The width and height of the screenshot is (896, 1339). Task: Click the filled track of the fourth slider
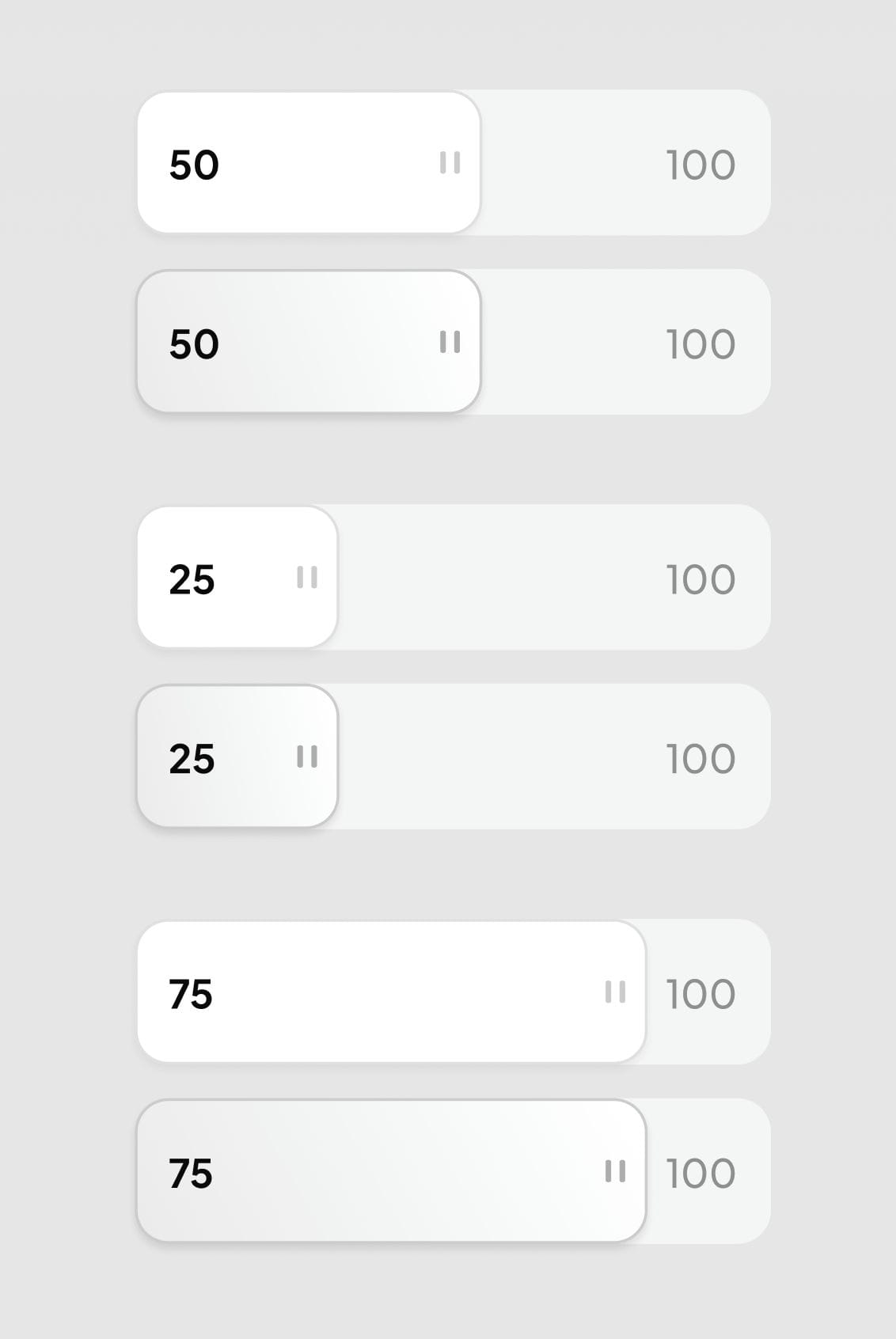click(x=237, y=758)
